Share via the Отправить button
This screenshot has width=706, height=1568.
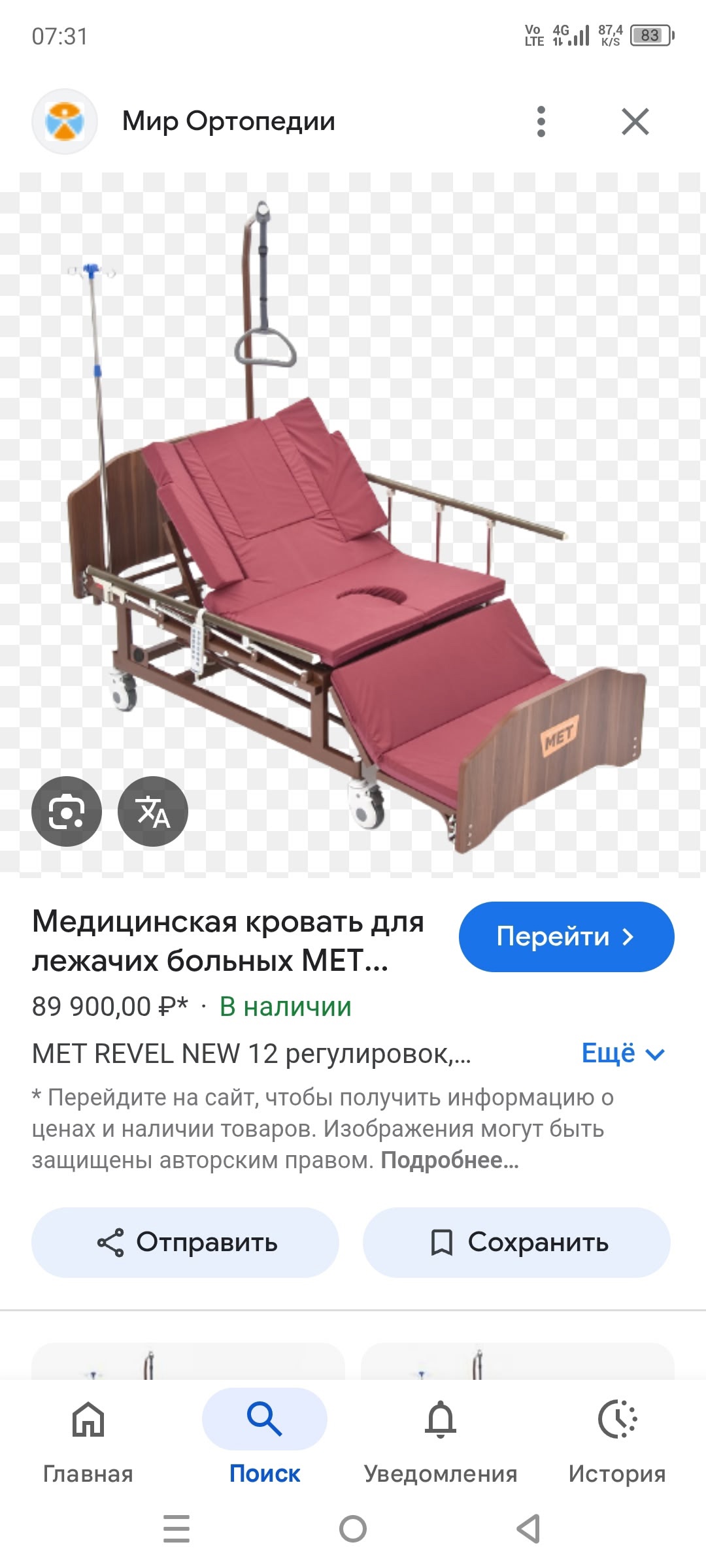click(185, 1242)
